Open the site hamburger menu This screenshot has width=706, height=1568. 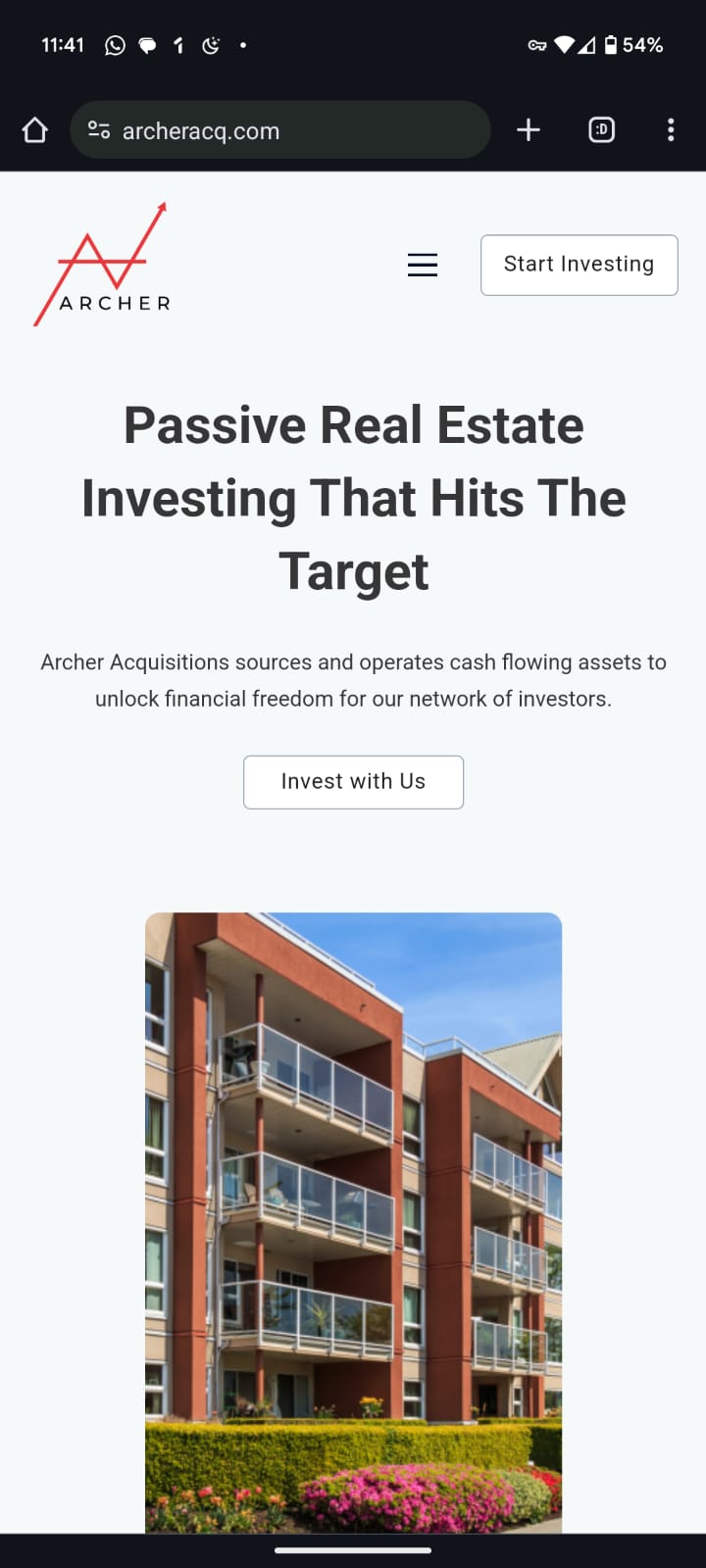pyautogui.click(x=423, y=265)
